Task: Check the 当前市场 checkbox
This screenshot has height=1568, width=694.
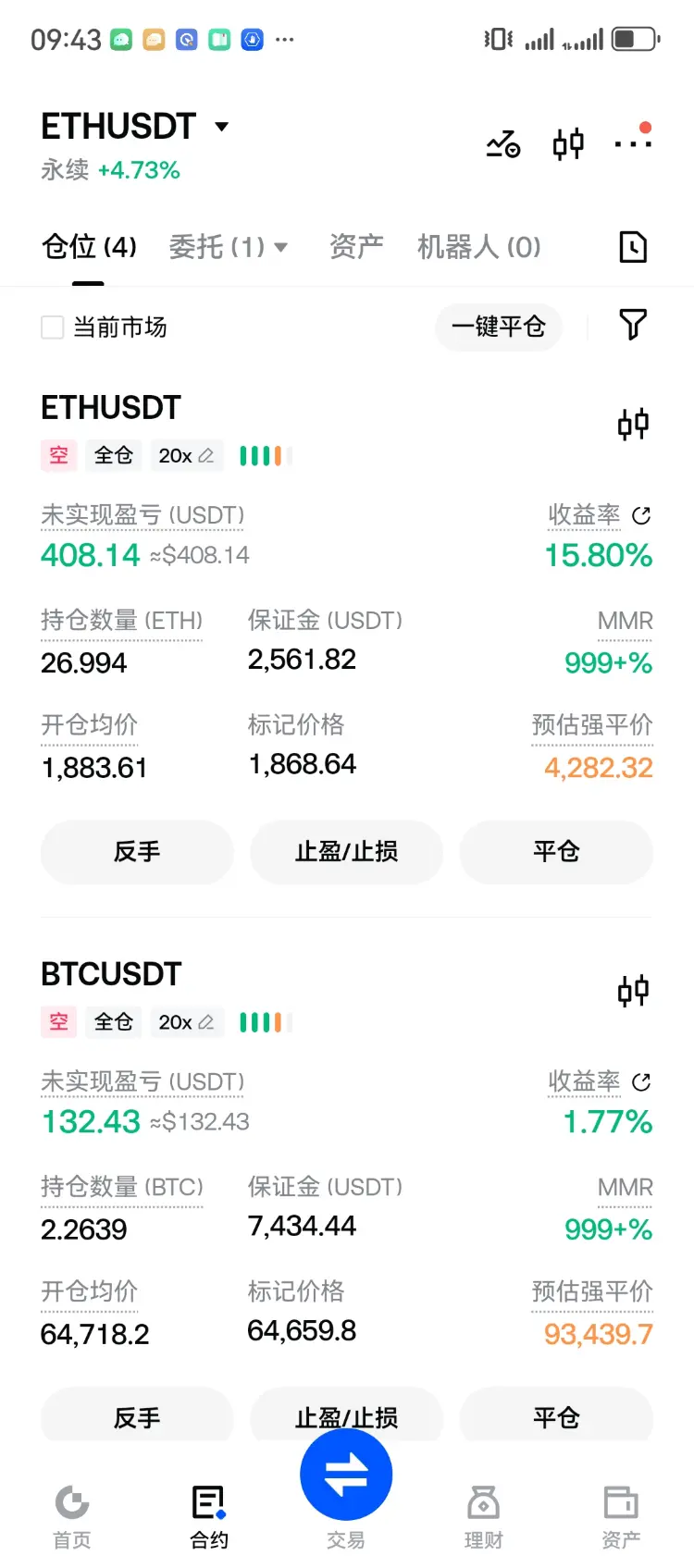Action: [53, 327]
